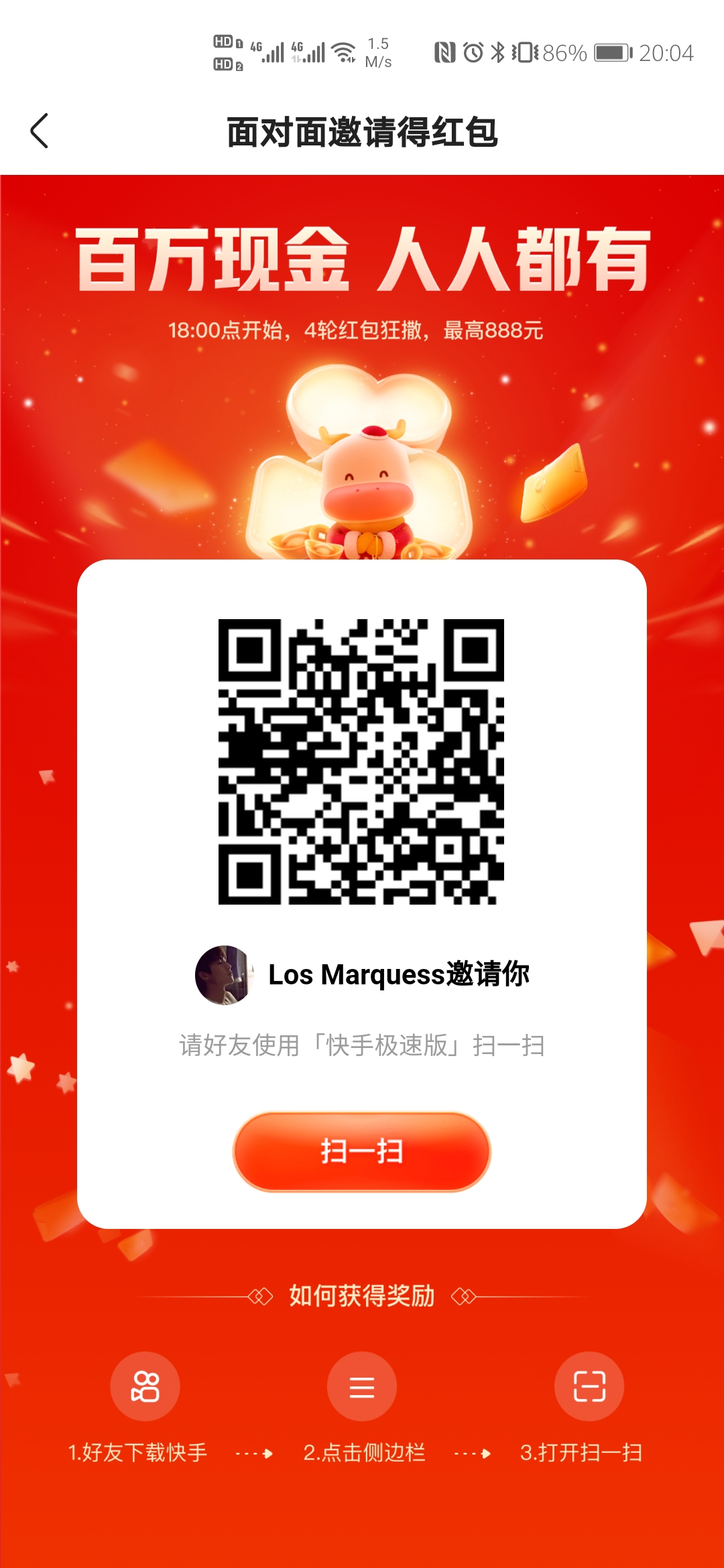Tap the 扫一扫 scan button
The height and width of the screenshot is (1568, 724).
362,1151
